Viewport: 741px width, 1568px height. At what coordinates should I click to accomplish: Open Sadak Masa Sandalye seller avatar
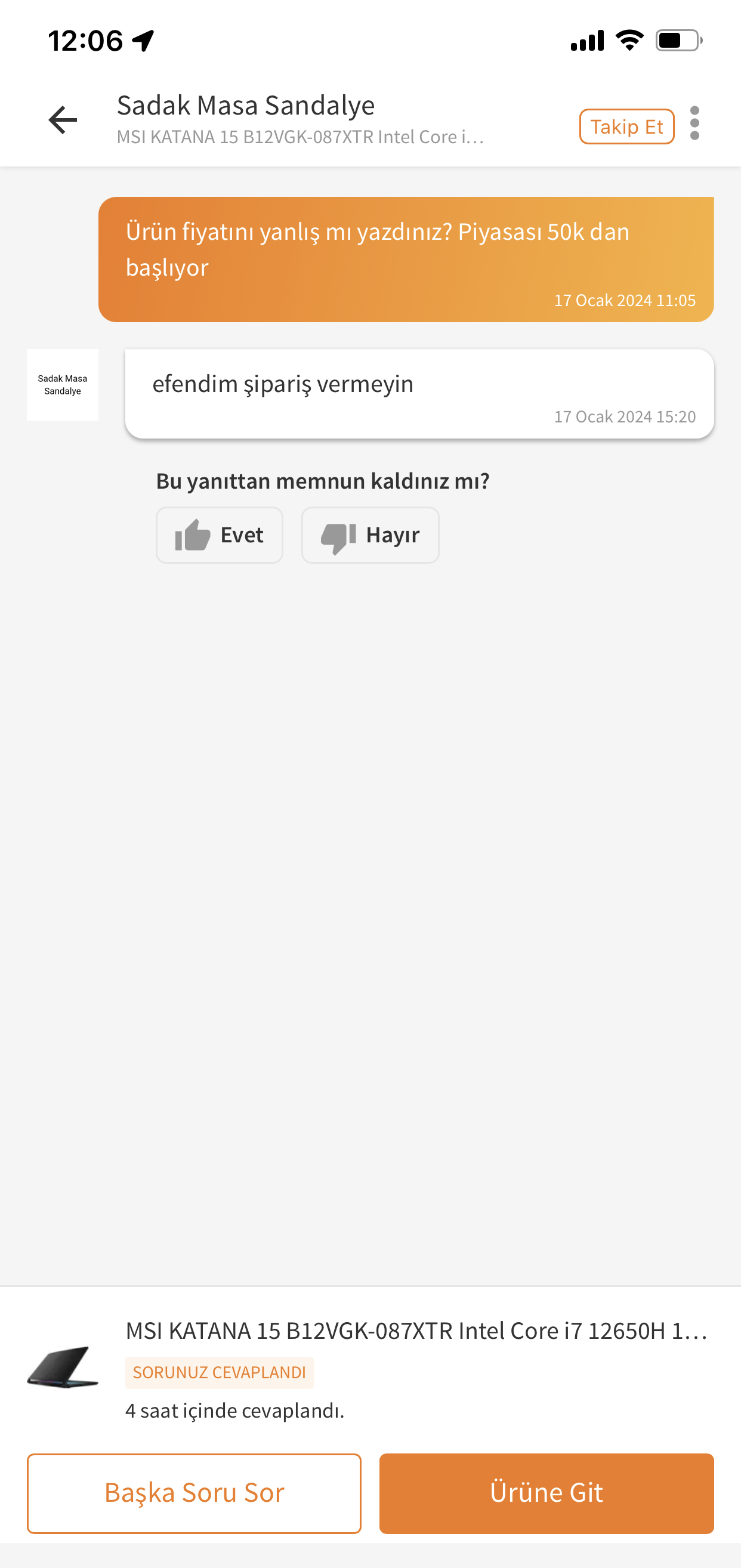[x=63, y=385]
